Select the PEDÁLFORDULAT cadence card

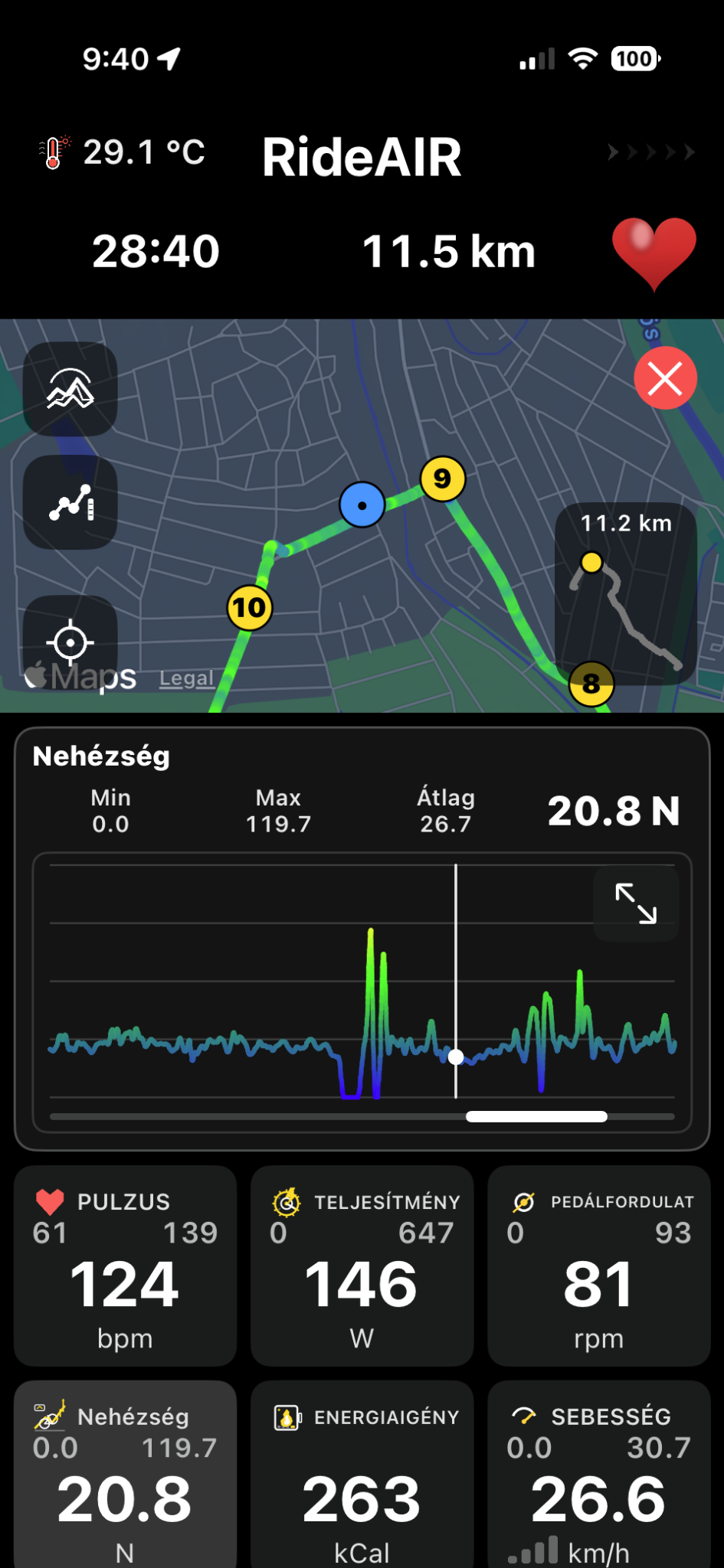click(599, 1266)
